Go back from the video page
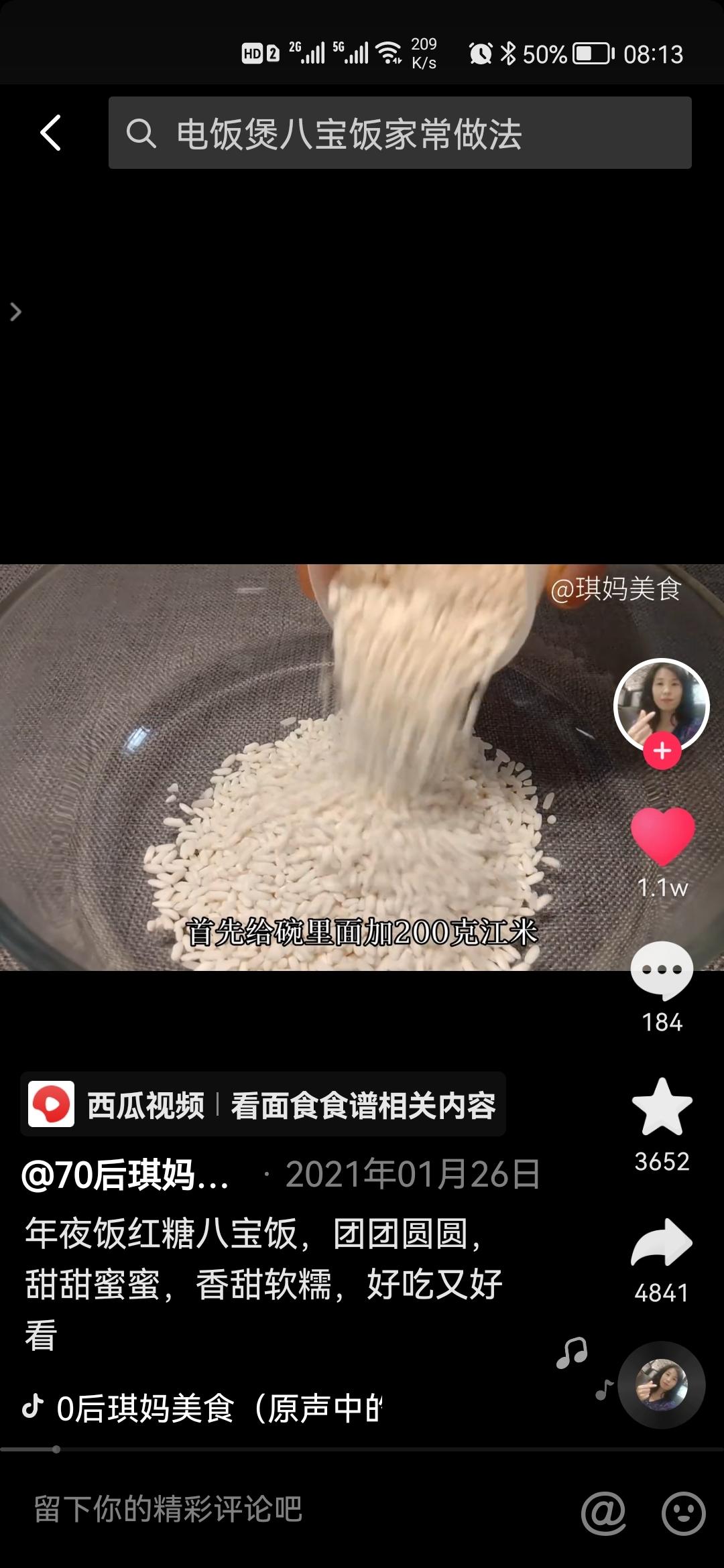This screenshot has height=1568, width=724. click(51, 133)
